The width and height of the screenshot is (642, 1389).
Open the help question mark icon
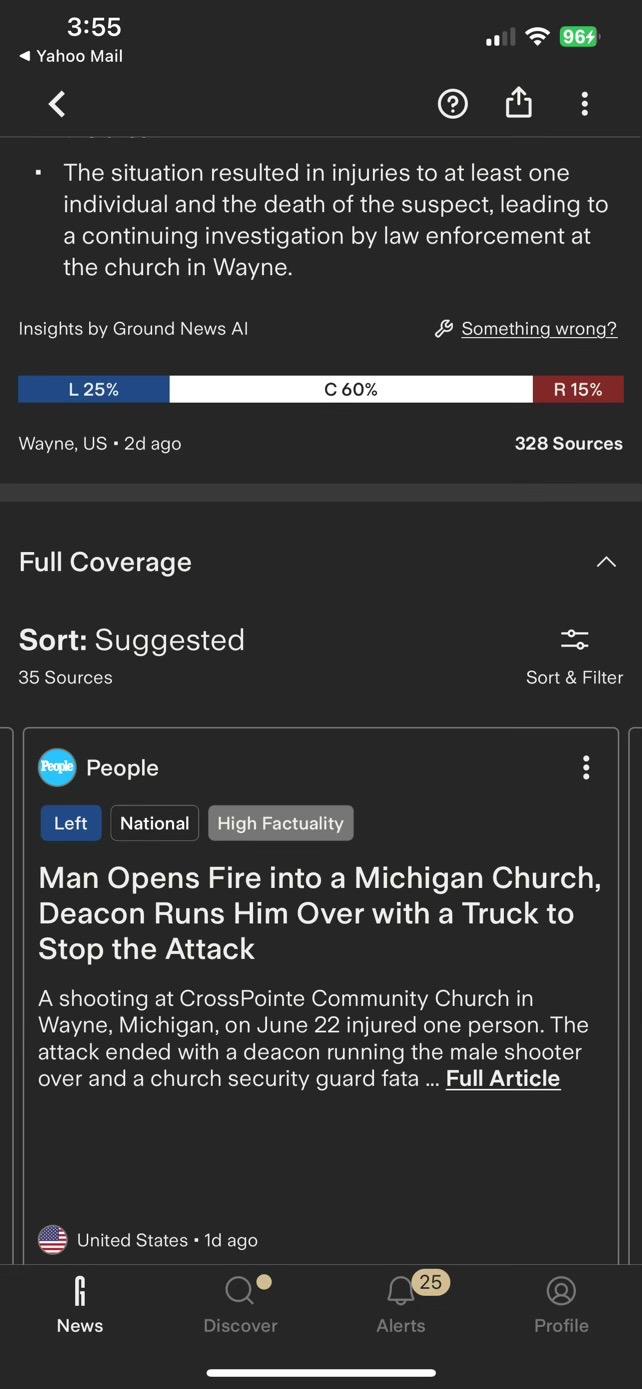pos(453,104)
